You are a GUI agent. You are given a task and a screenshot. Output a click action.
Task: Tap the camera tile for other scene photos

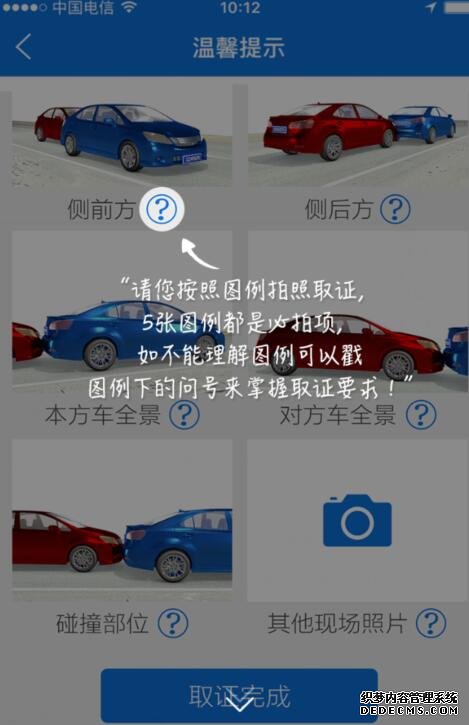[358, 520]
